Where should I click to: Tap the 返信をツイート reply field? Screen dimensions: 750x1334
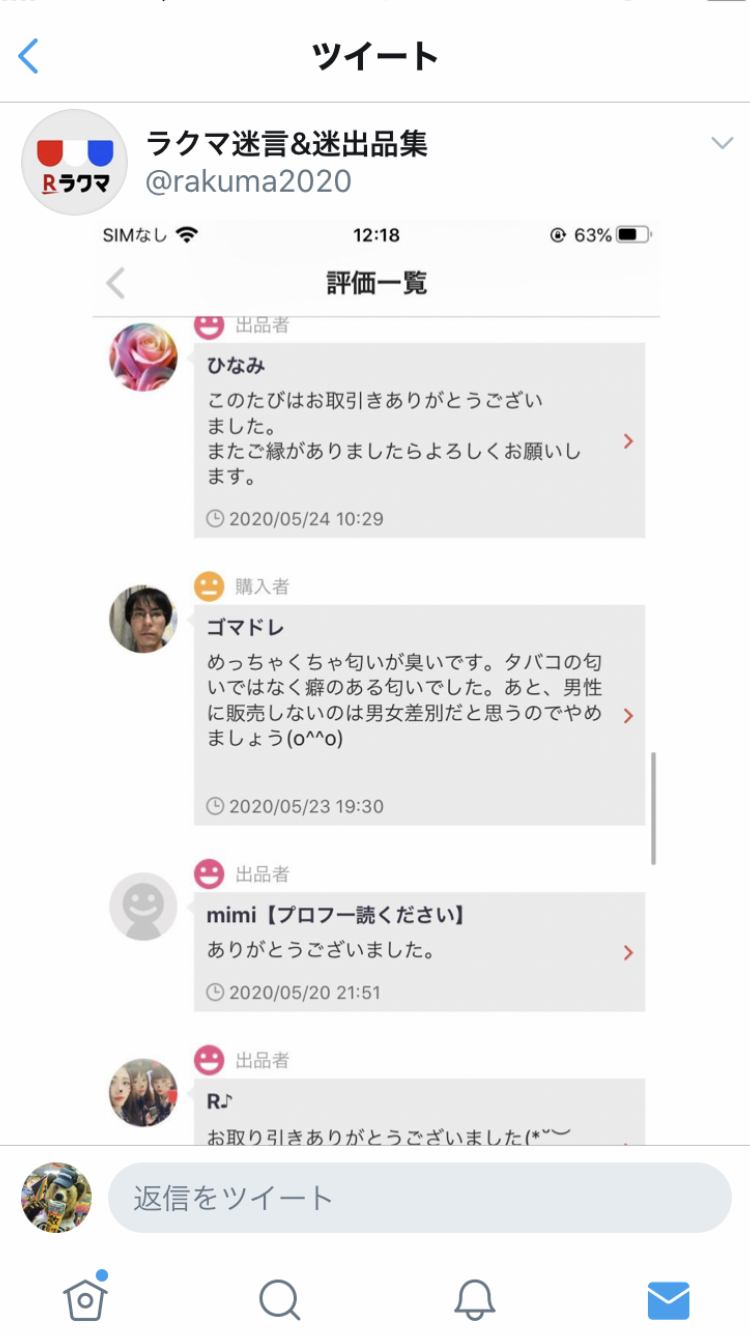point(419,1197)
